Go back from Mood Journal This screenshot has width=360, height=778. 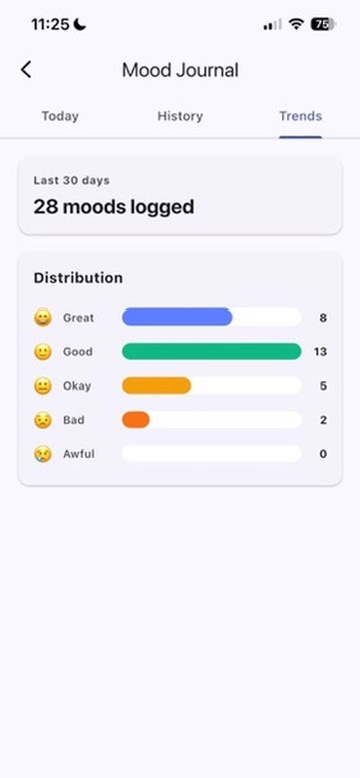[26, 70]
